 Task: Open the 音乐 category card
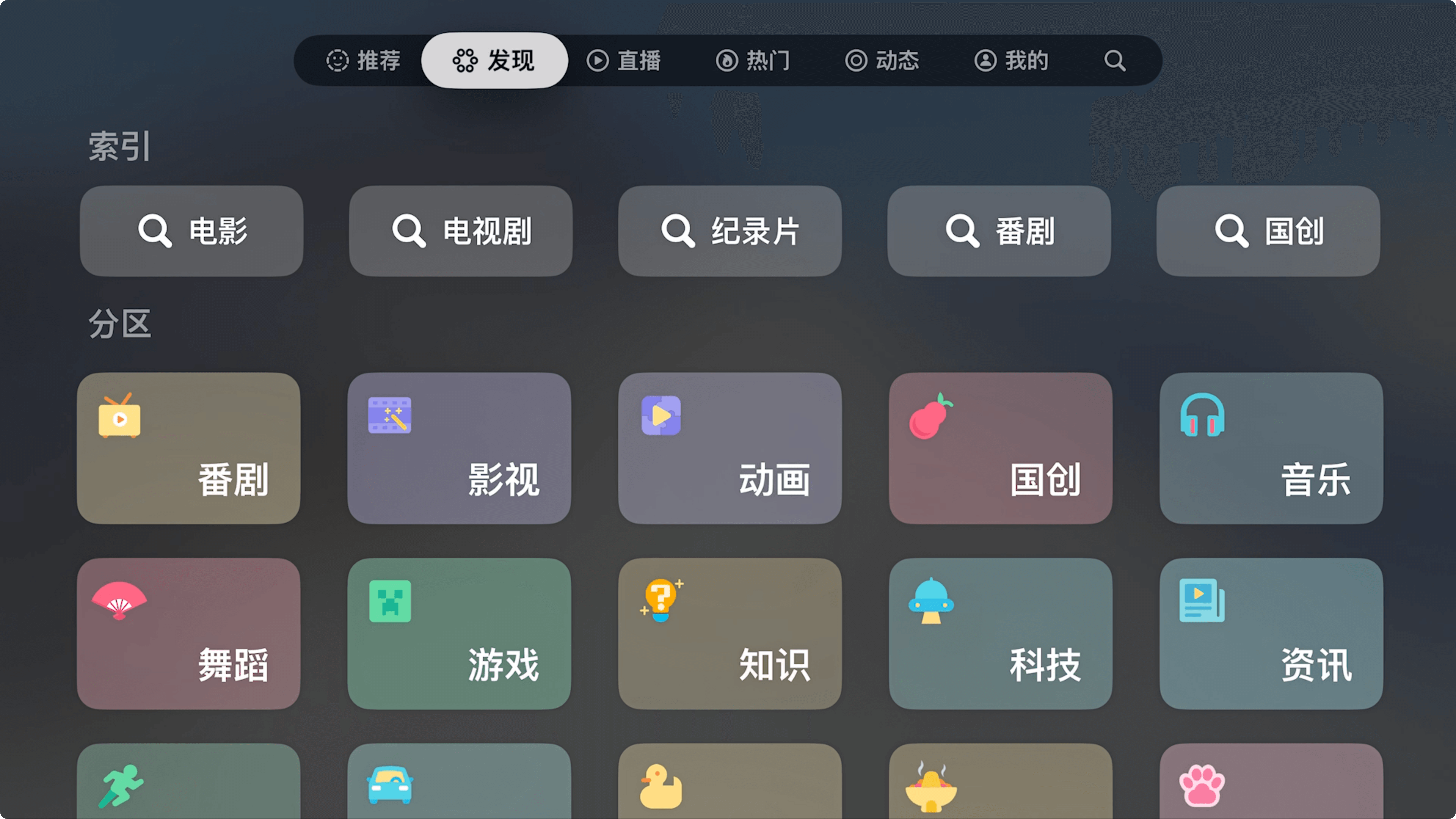(x=1271, y=448)
